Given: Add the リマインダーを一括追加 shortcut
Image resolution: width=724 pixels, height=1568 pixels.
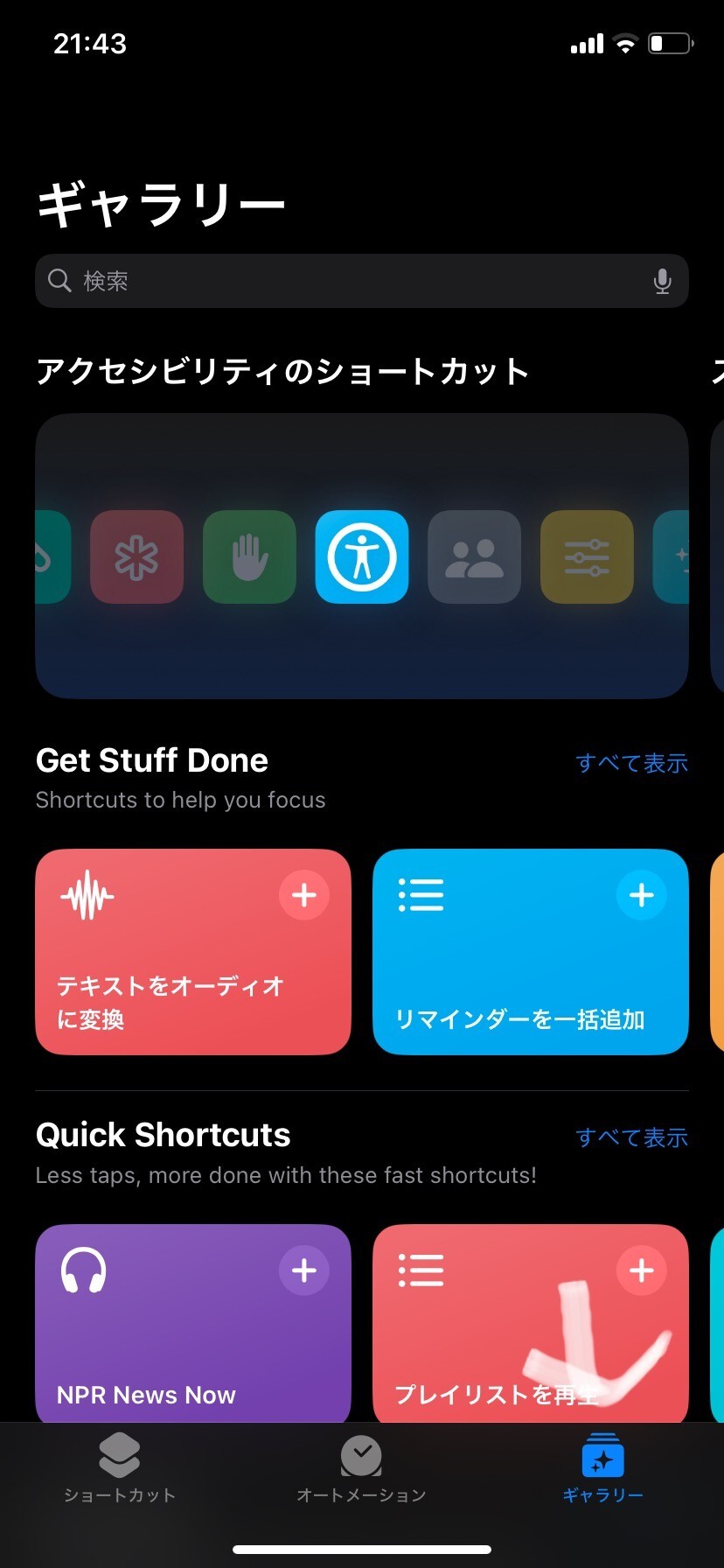Looking at the screenshot, I should pyautogui.click(x=641, y=895).
